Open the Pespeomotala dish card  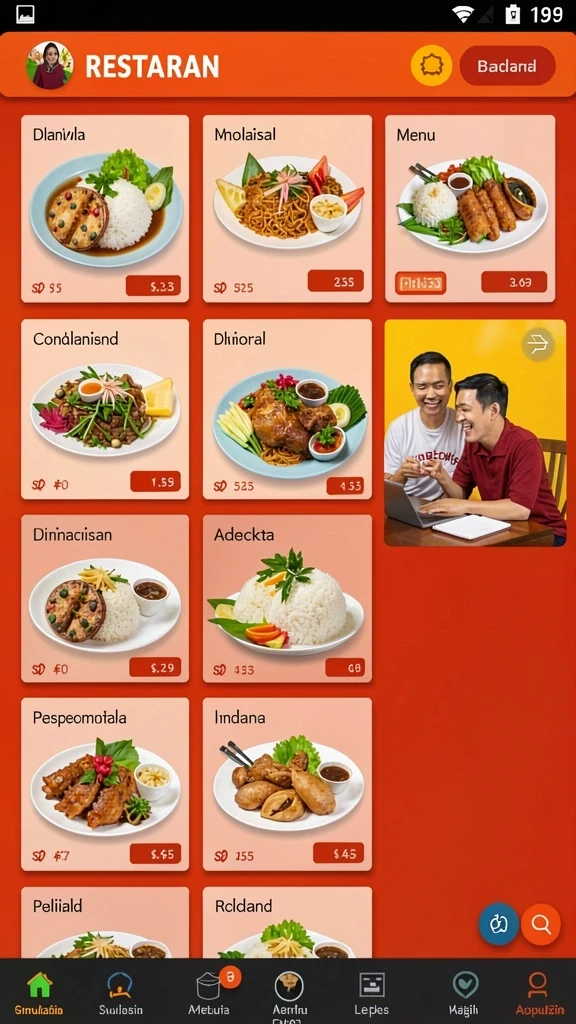(x=105, y=784)
